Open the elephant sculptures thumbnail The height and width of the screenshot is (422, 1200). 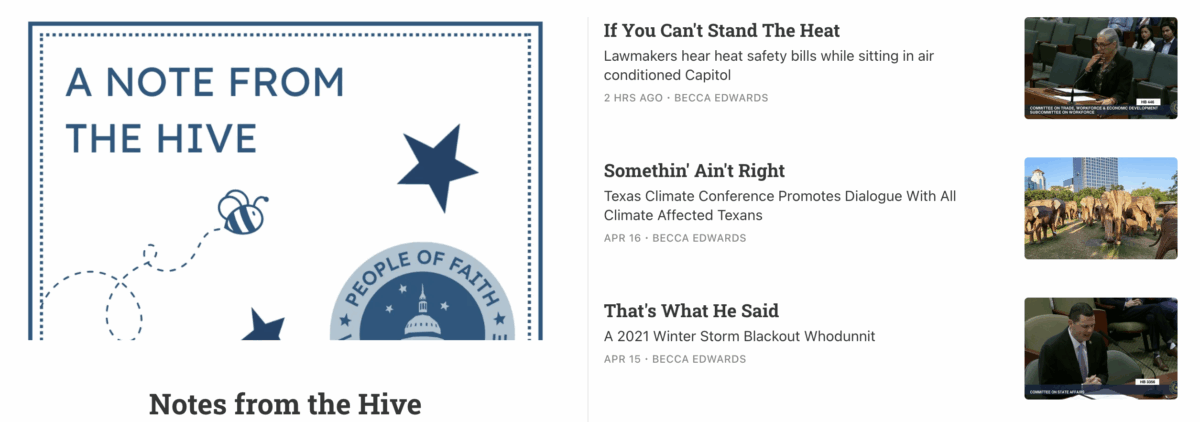pos(1100,208)
